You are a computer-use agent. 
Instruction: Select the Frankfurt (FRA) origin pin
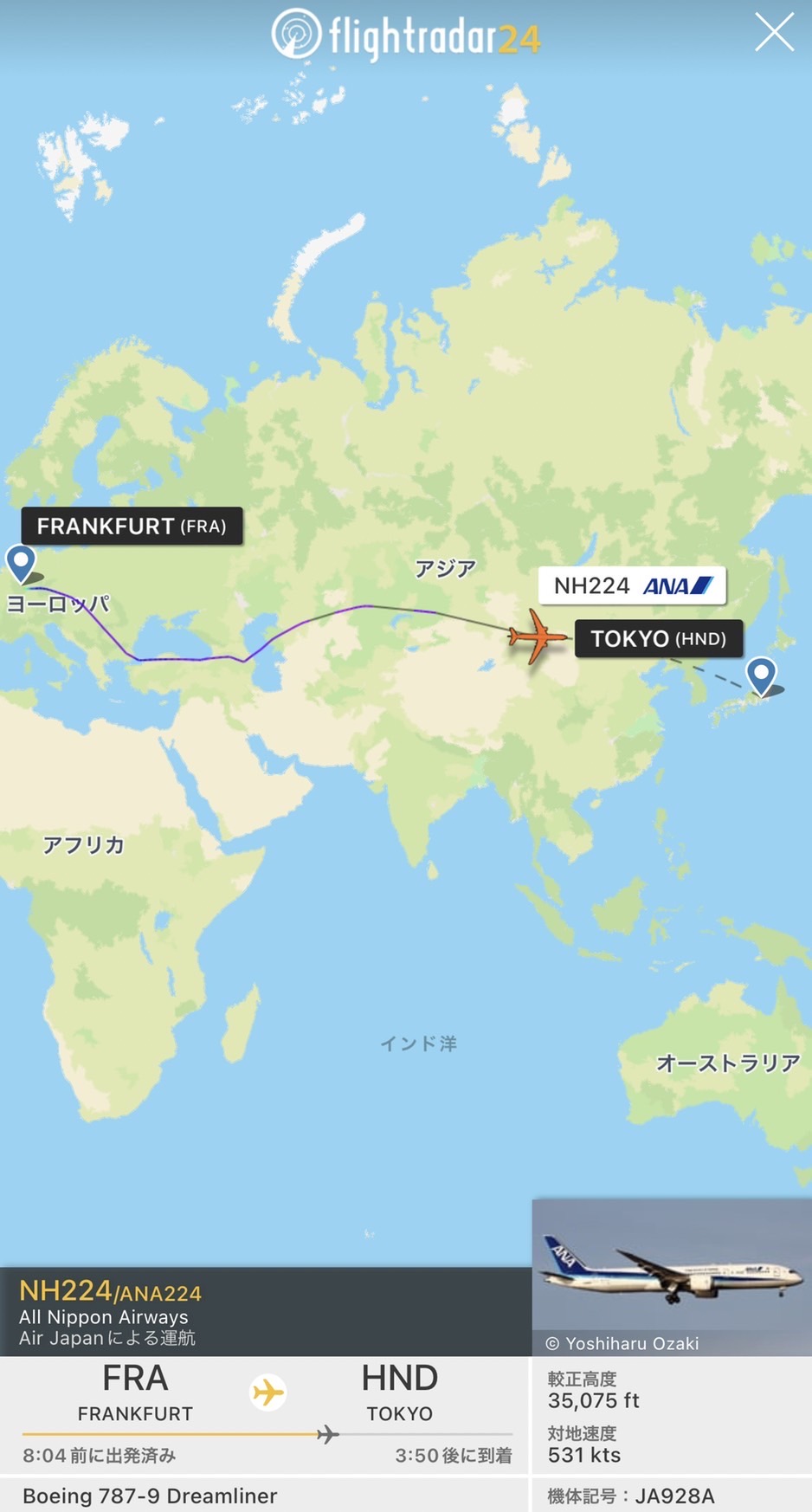tap(21, 563)
